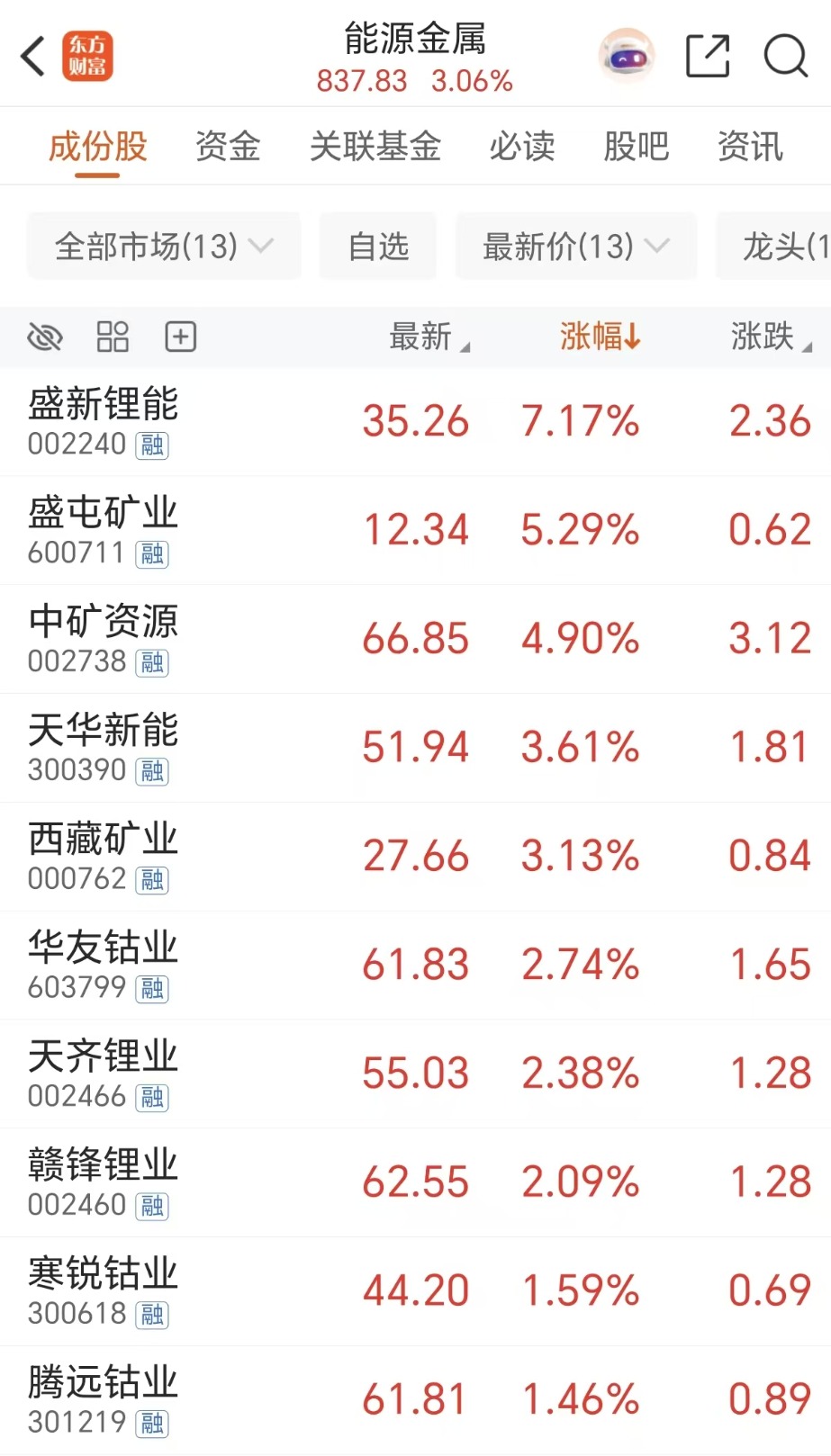Open the AI assistant avatar icon

pyautogui.click(x=626, y=56)
